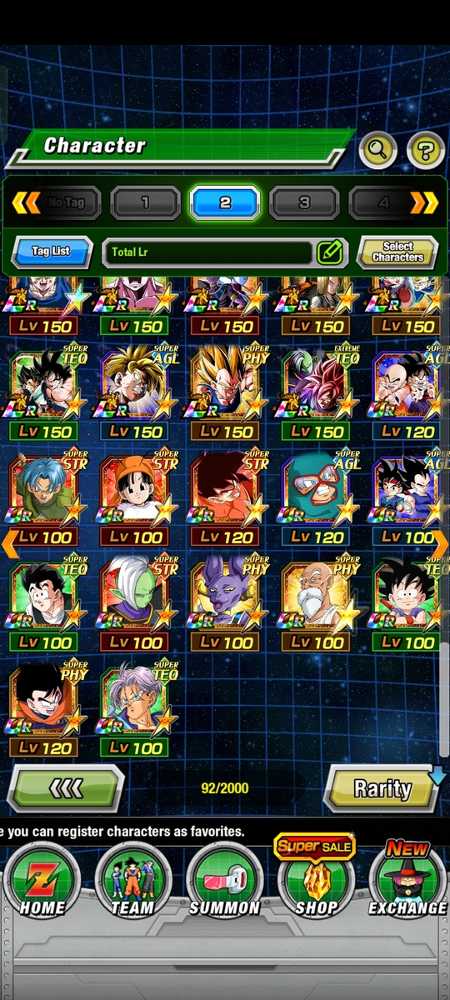
Task: Go to the next tags arrow
Action: point(424,203)
